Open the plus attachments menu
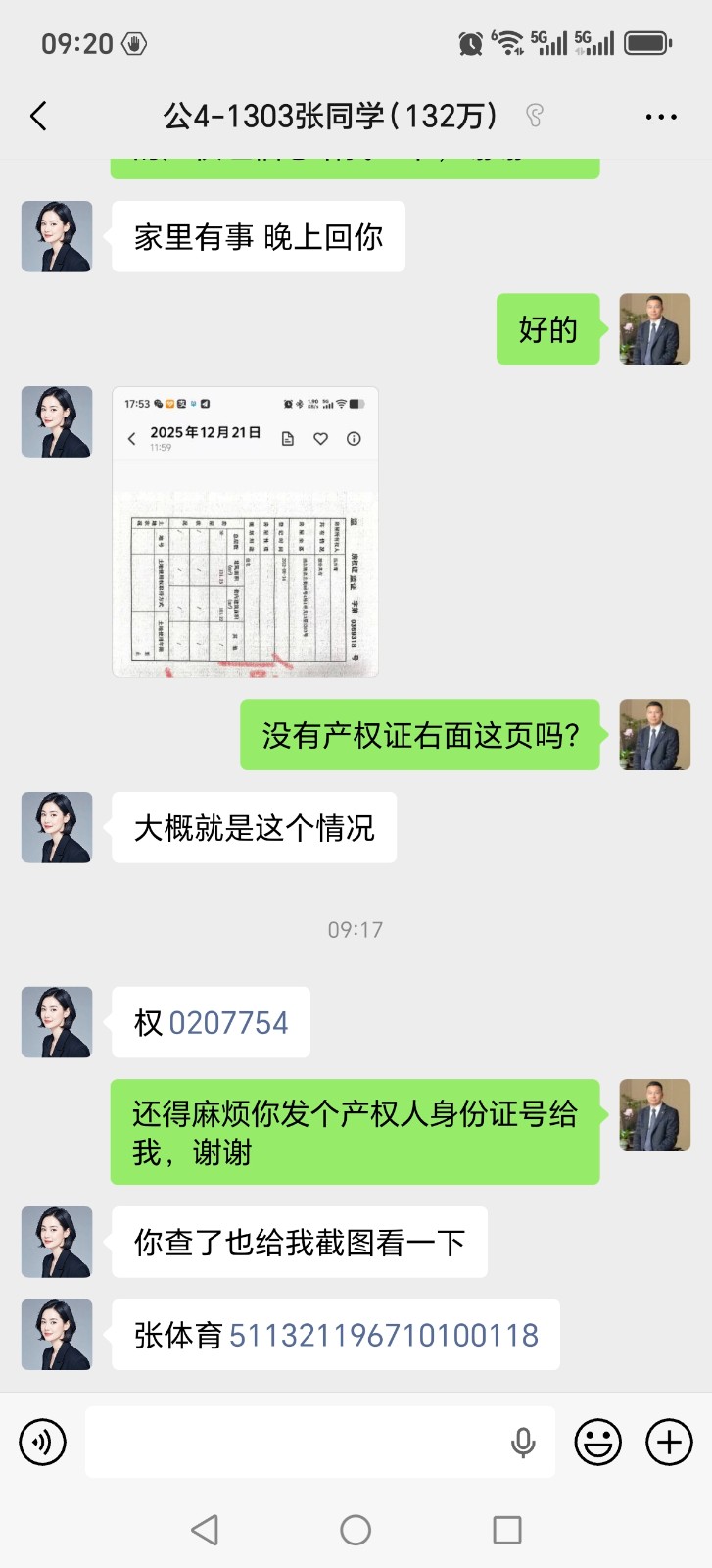Viewport: 712px width, 1568px height. click(670, 1442)
